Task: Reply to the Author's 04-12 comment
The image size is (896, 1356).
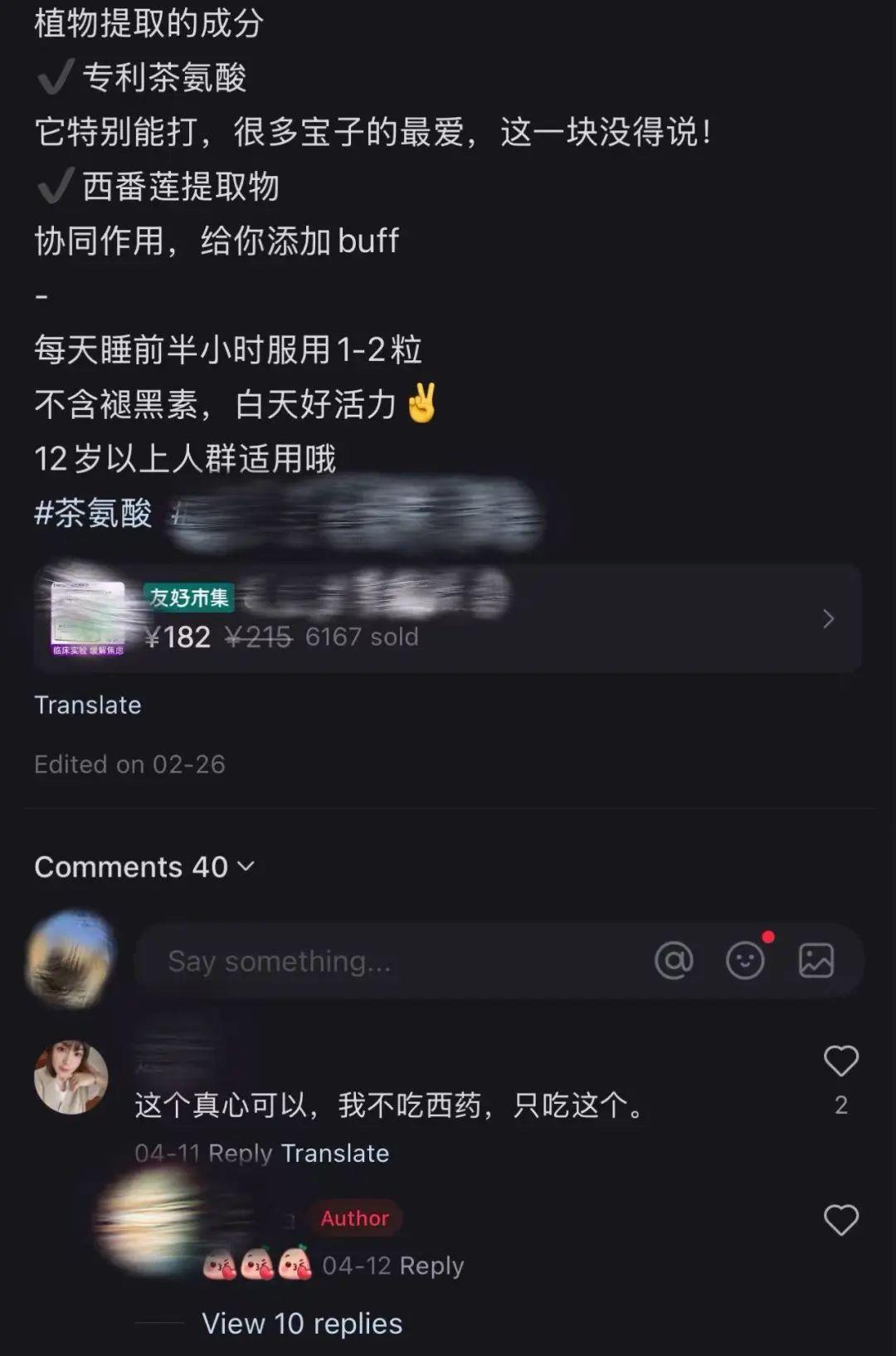Action: pos(431,1266)
